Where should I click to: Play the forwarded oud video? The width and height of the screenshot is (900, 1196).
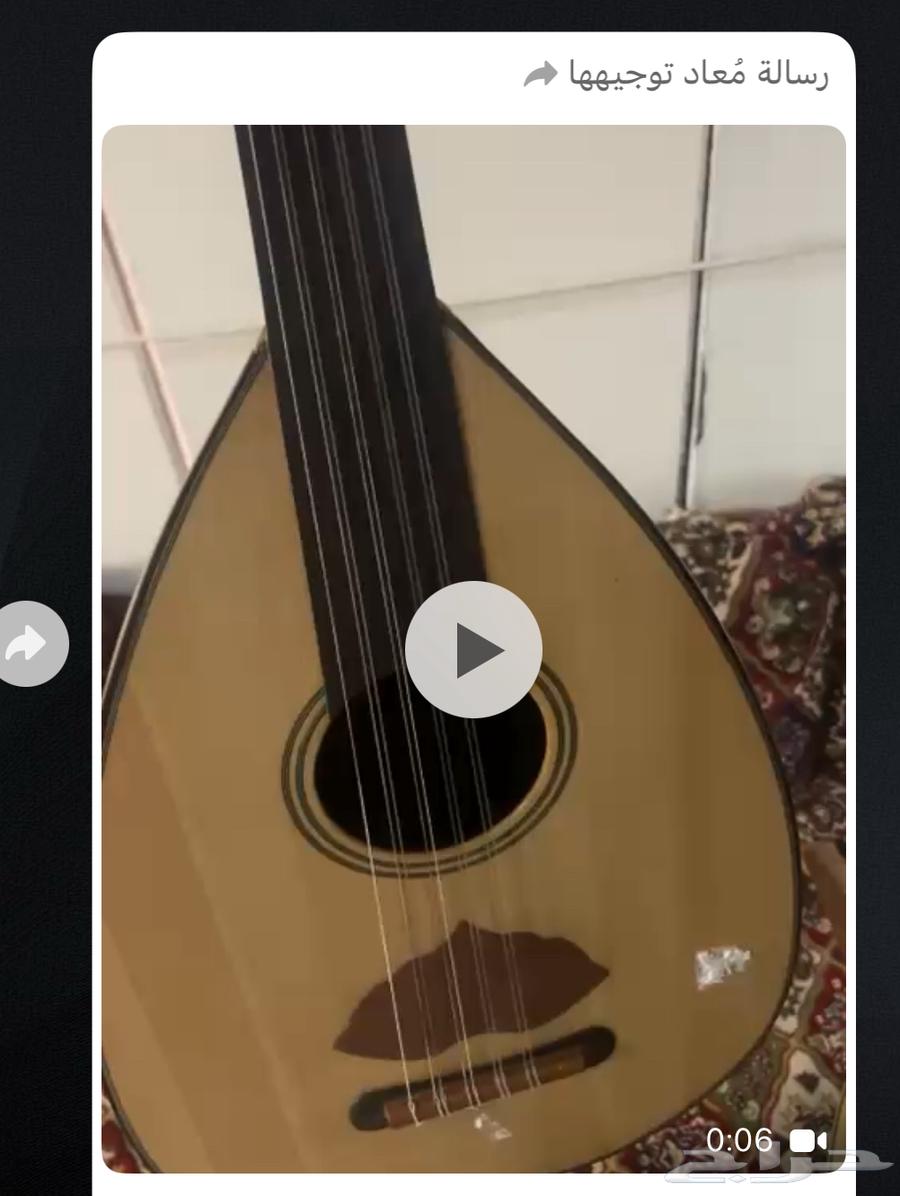(x=473, y=650)
